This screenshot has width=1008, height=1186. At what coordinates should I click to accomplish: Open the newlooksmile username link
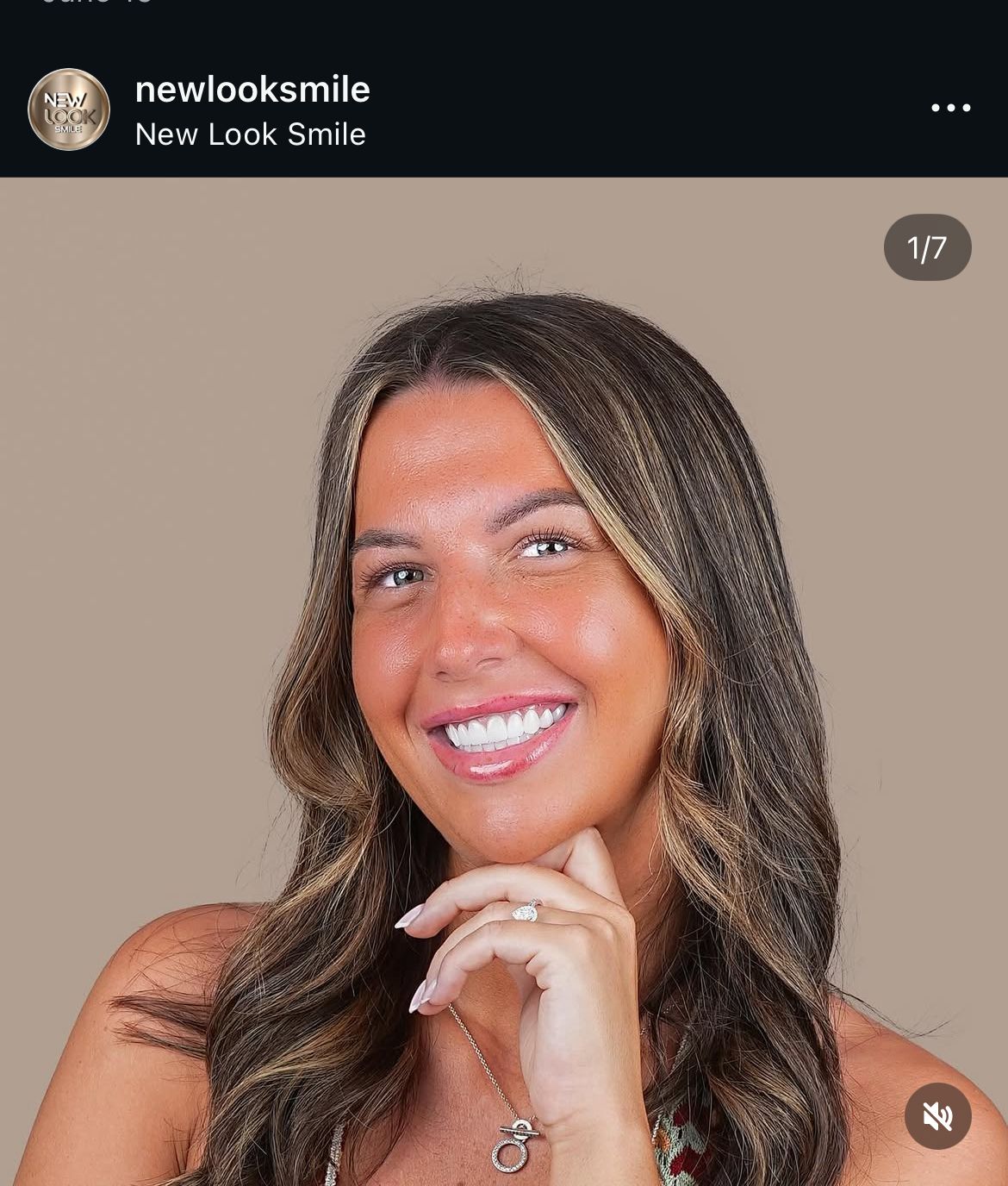[x=252, y=90]
